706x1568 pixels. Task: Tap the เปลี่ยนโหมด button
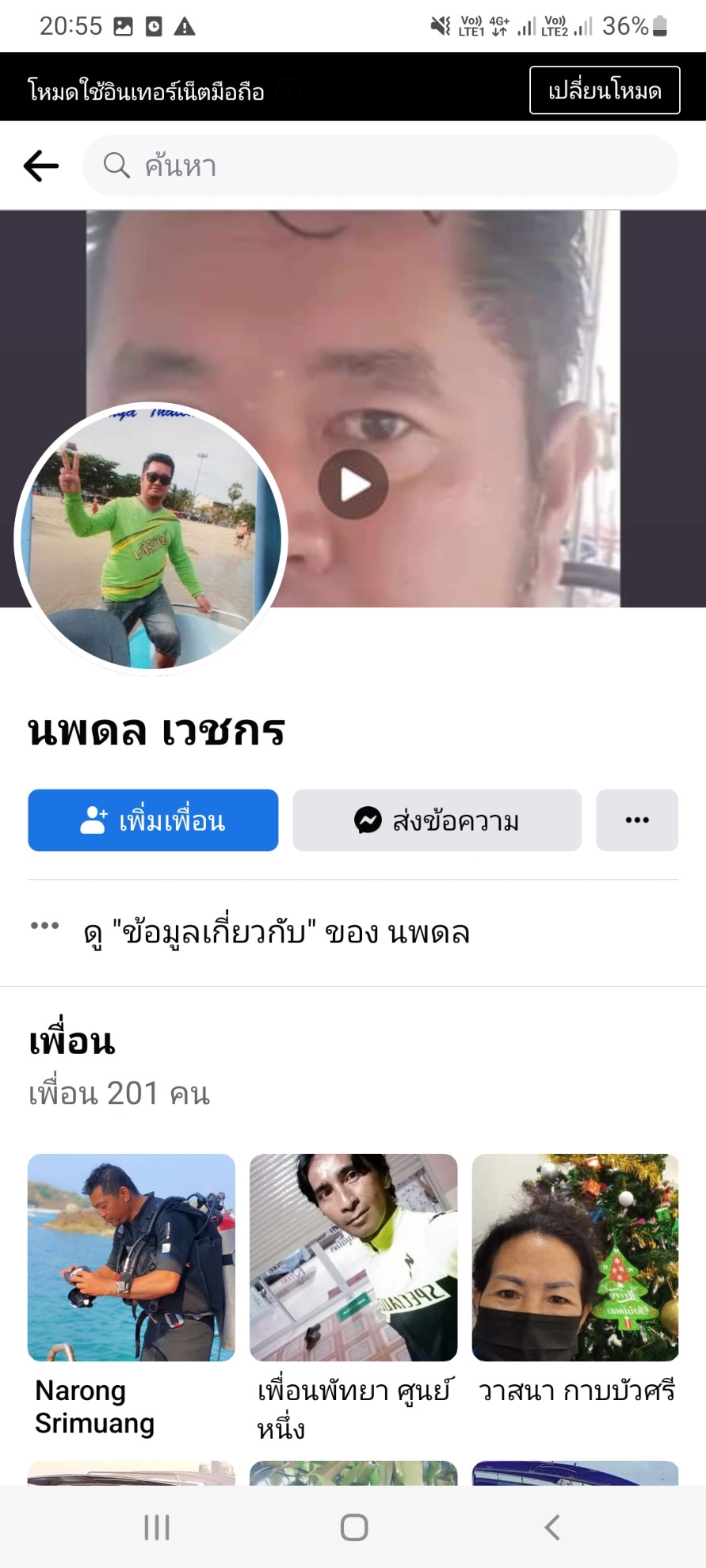point(604,90)
